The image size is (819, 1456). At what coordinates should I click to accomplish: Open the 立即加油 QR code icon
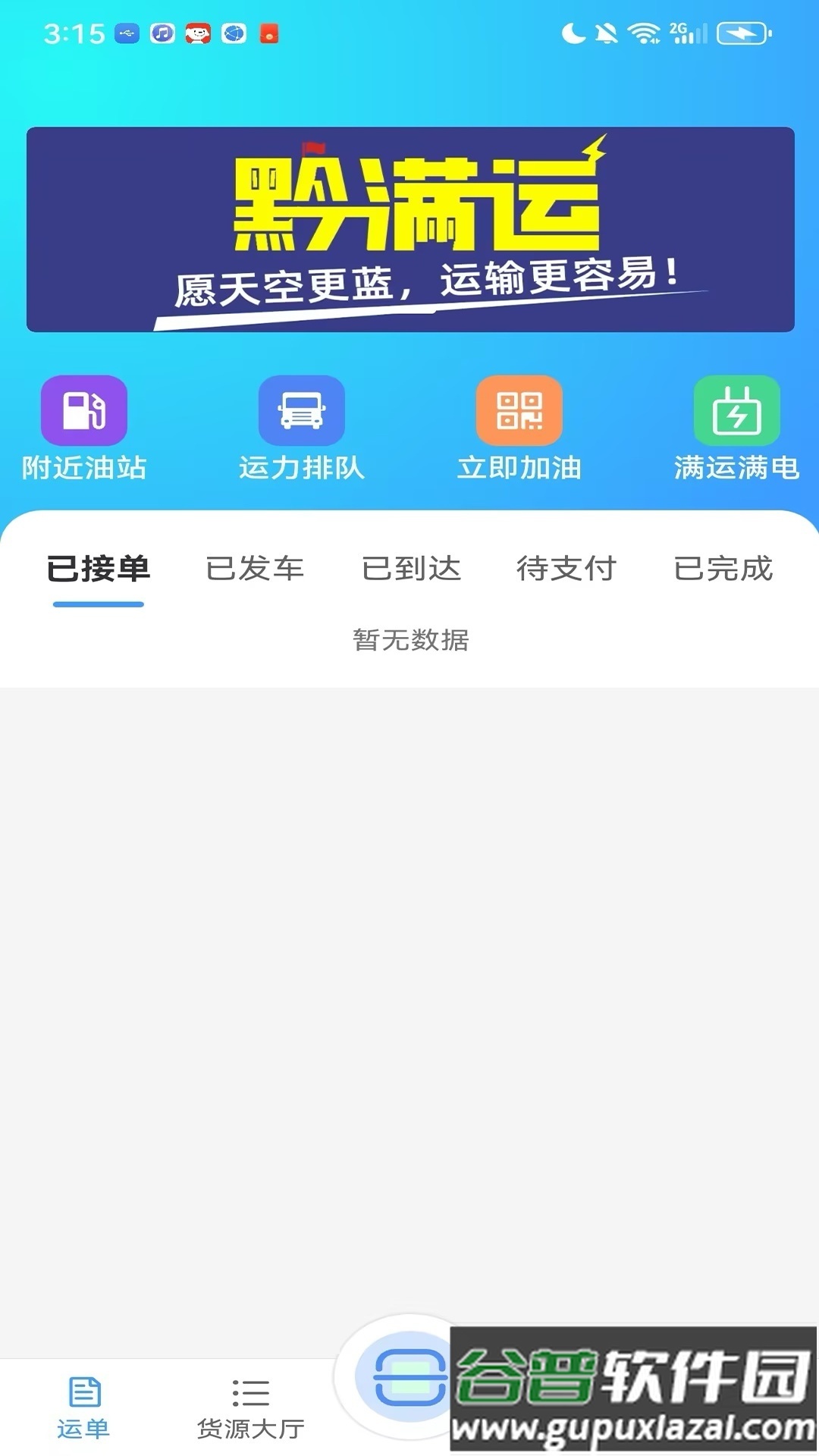click(x=520, y=412)
